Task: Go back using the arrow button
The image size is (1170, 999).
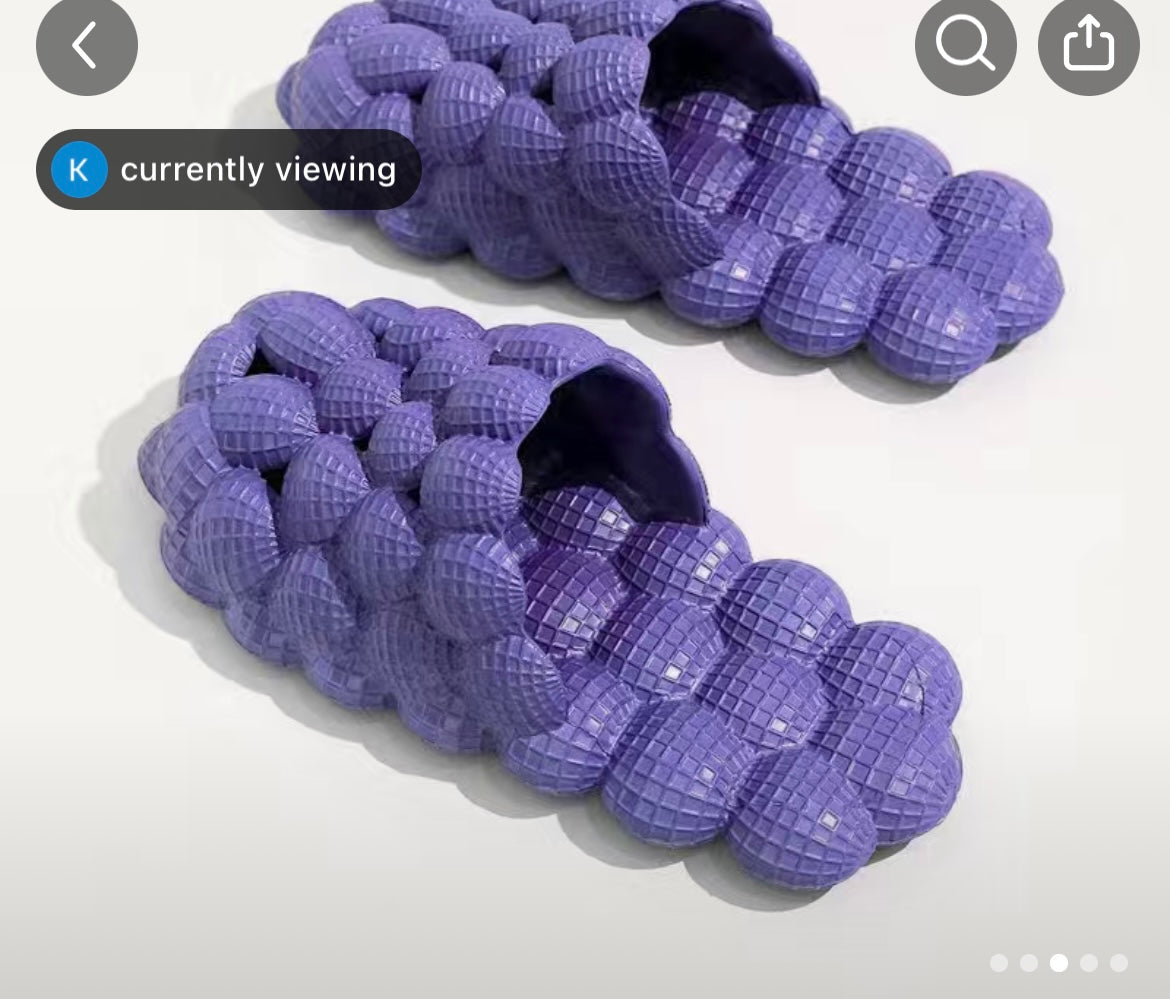Action: tap(86, 45)
